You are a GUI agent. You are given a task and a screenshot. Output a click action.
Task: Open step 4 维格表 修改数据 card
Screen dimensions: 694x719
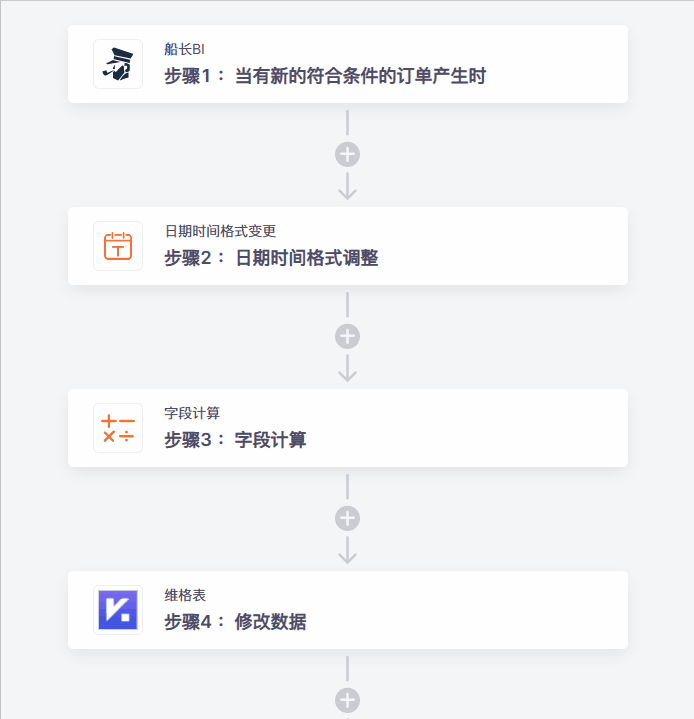click(347, 610)
